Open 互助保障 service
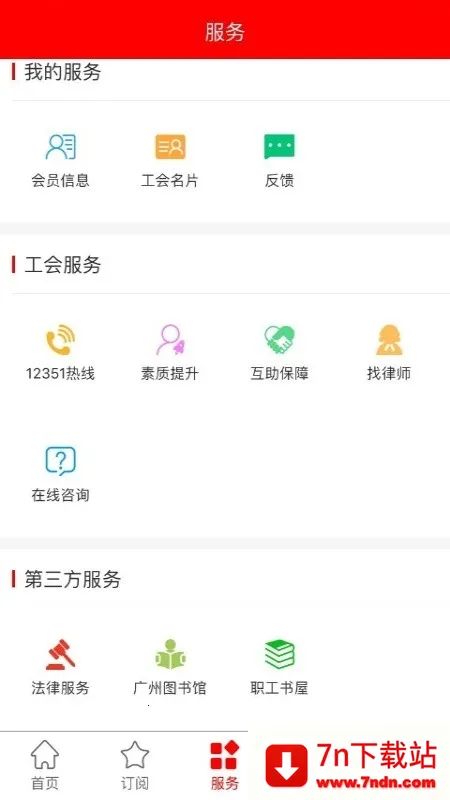The width and height of the screenshot is (450, 800). tap(279, 353)
